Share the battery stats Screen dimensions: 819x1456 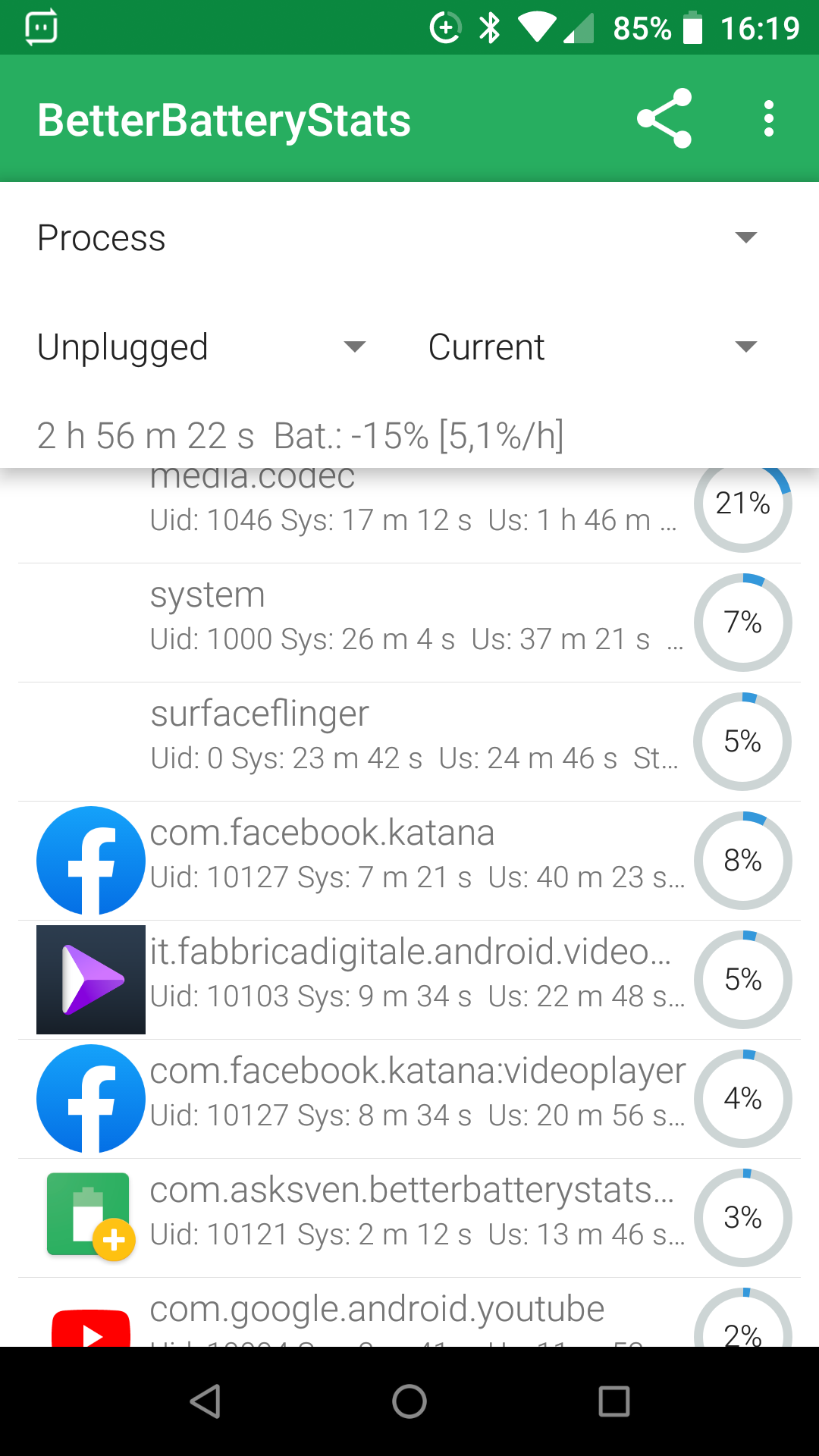pyautogui.click(x=664, y=118)
